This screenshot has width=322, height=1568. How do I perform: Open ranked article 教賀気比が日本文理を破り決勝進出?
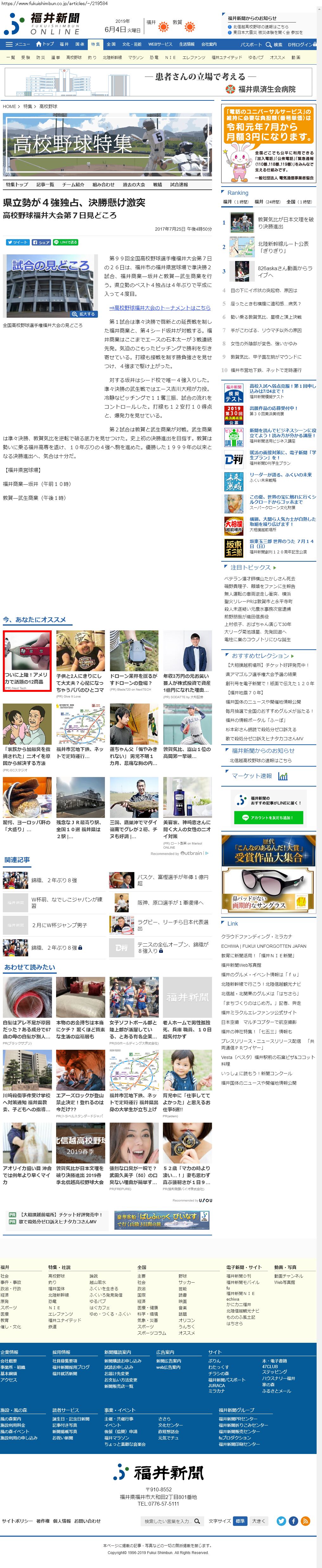286,223
